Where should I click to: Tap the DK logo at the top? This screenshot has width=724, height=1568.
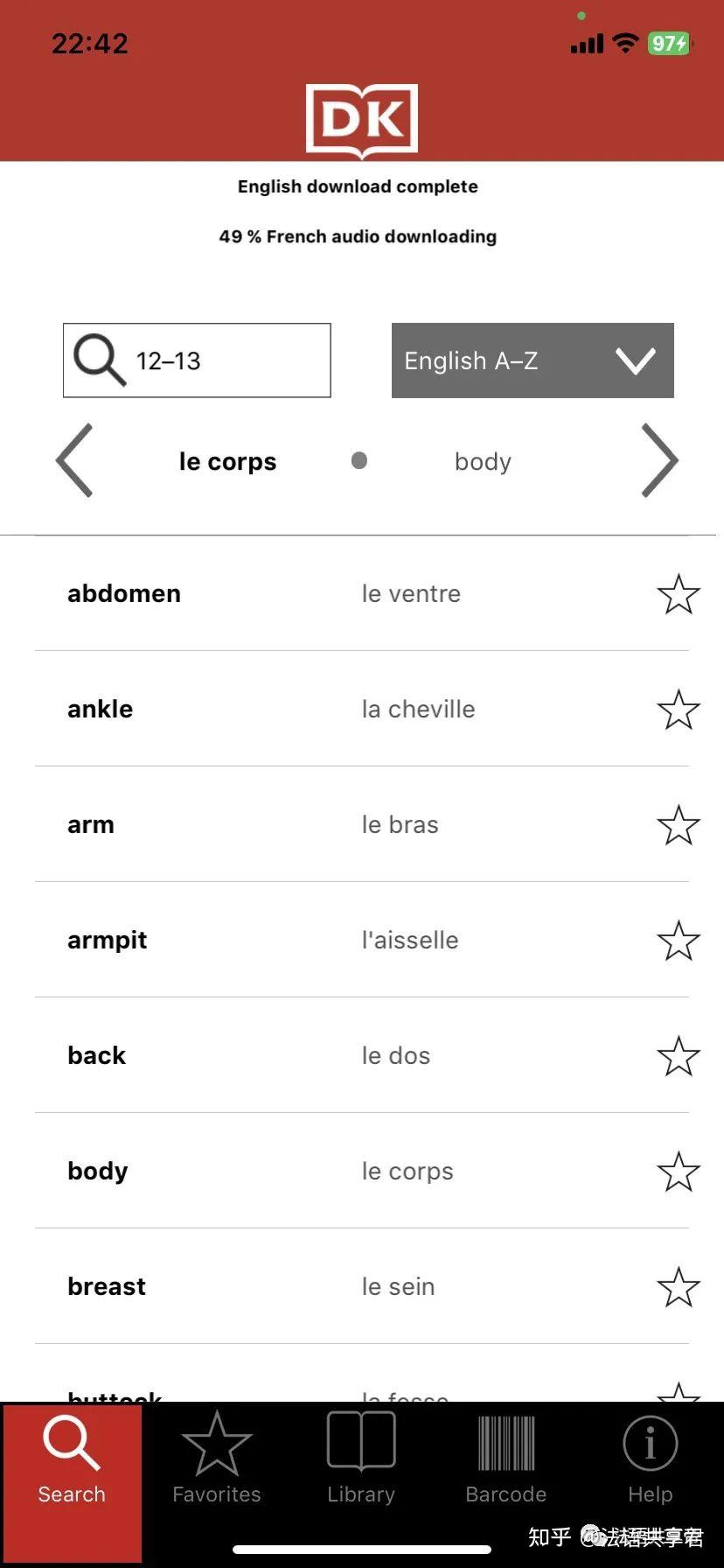(362, 119)
